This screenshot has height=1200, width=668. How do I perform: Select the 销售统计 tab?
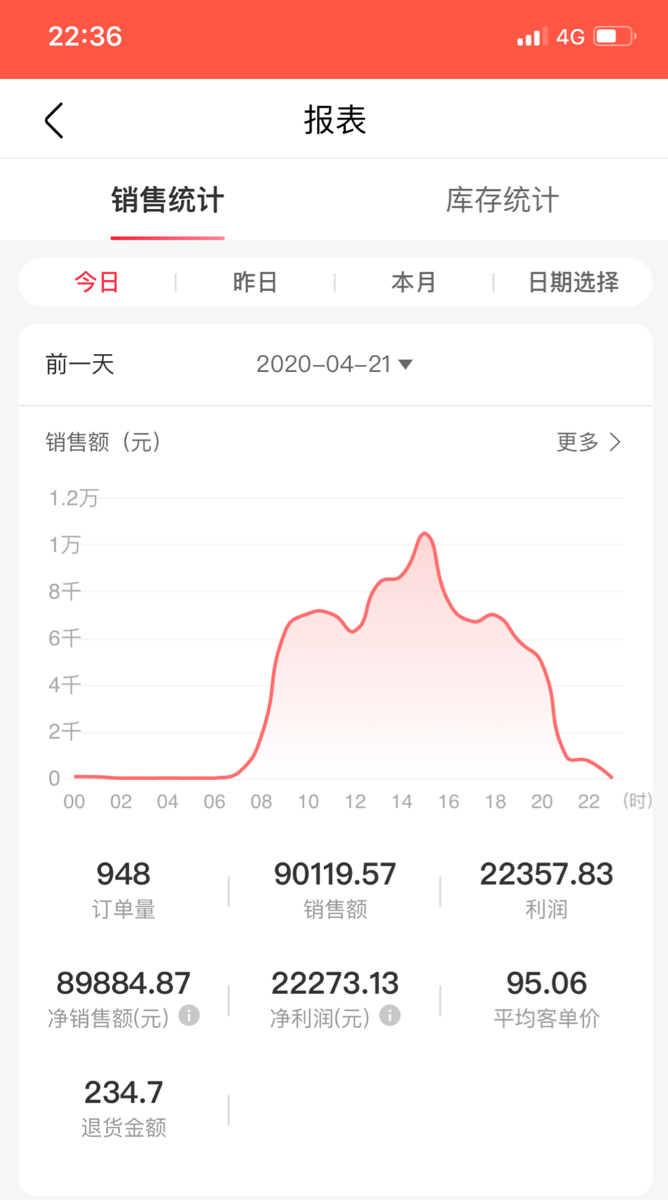pyautogui.click(x=167, y=200)
